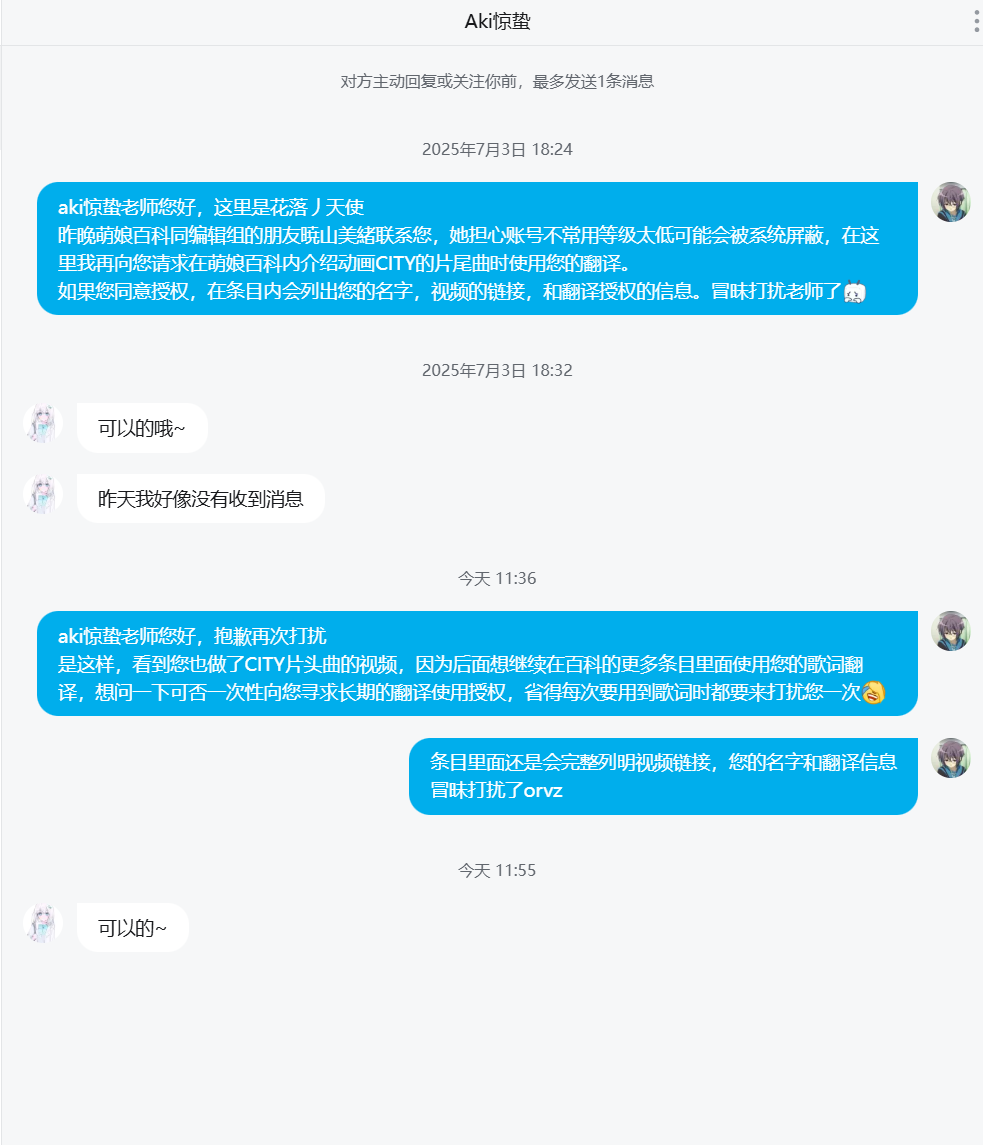Open the three-dot overflow menu
The height and width of the screenshot is (1145, 983).
coord(976,22)
